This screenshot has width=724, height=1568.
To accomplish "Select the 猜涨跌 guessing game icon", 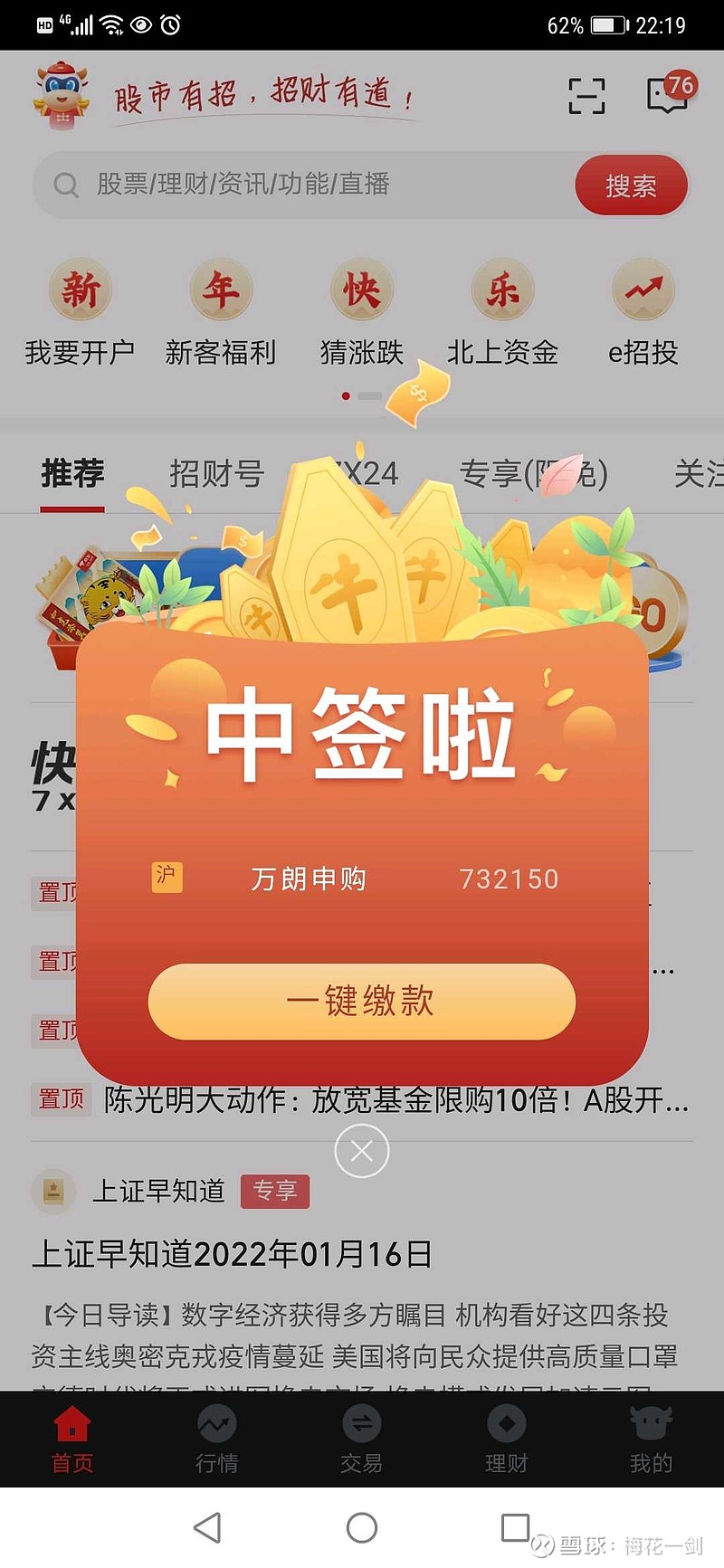I will coord(362,308).
